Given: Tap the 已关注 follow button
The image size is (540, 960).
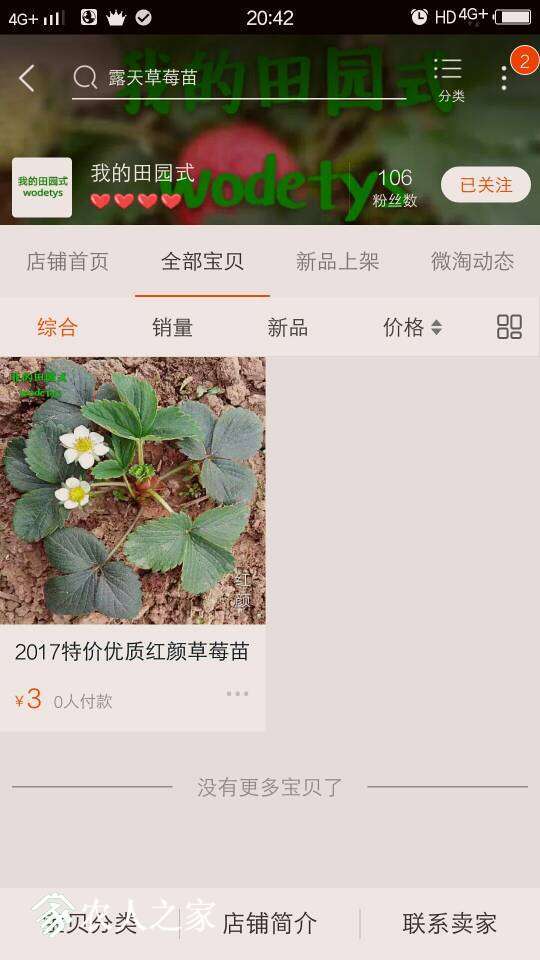Looking at the screenshot, I should [486, 185].
